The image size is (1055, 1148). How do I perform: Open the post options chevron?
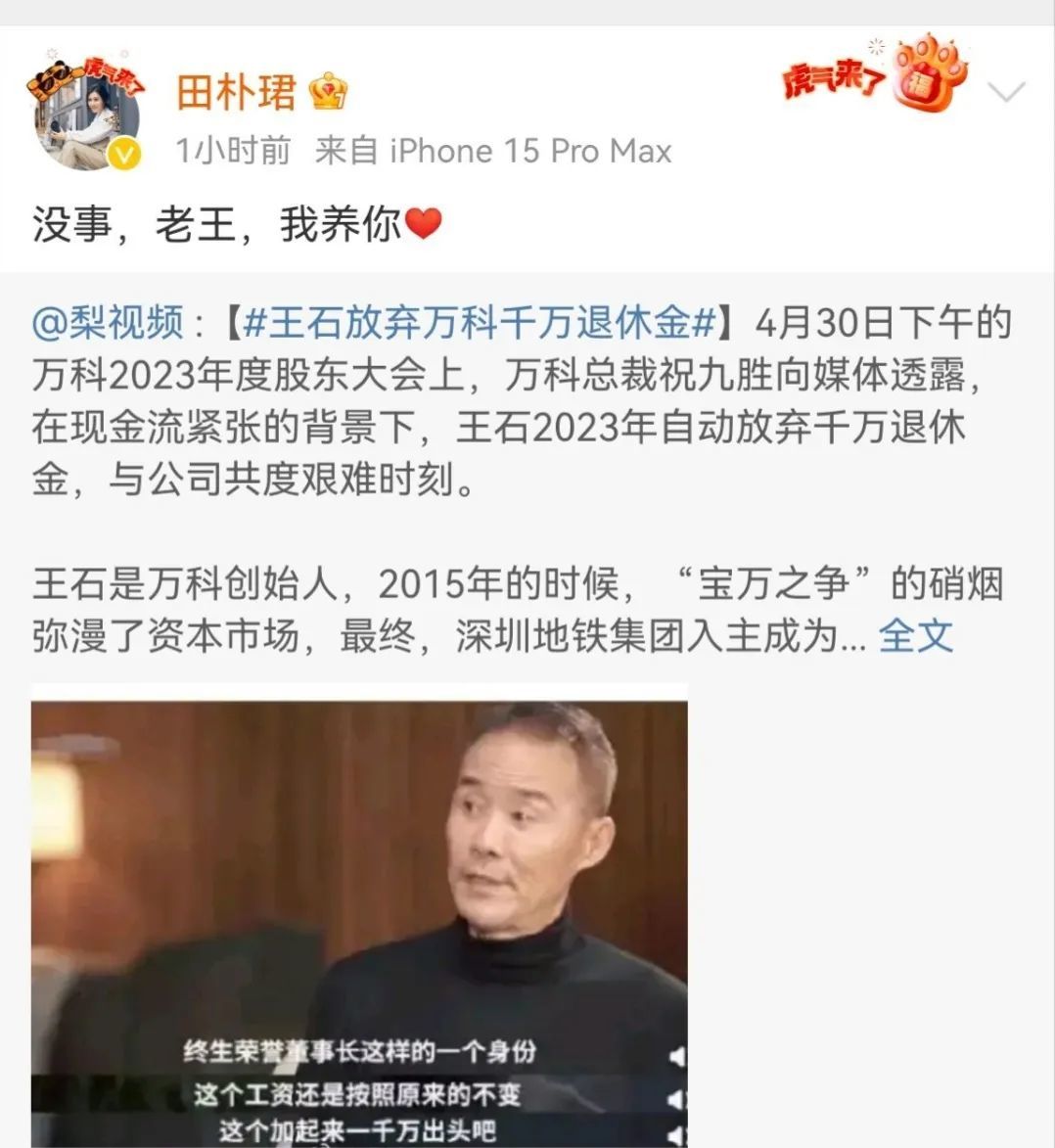click(1006, 93)
